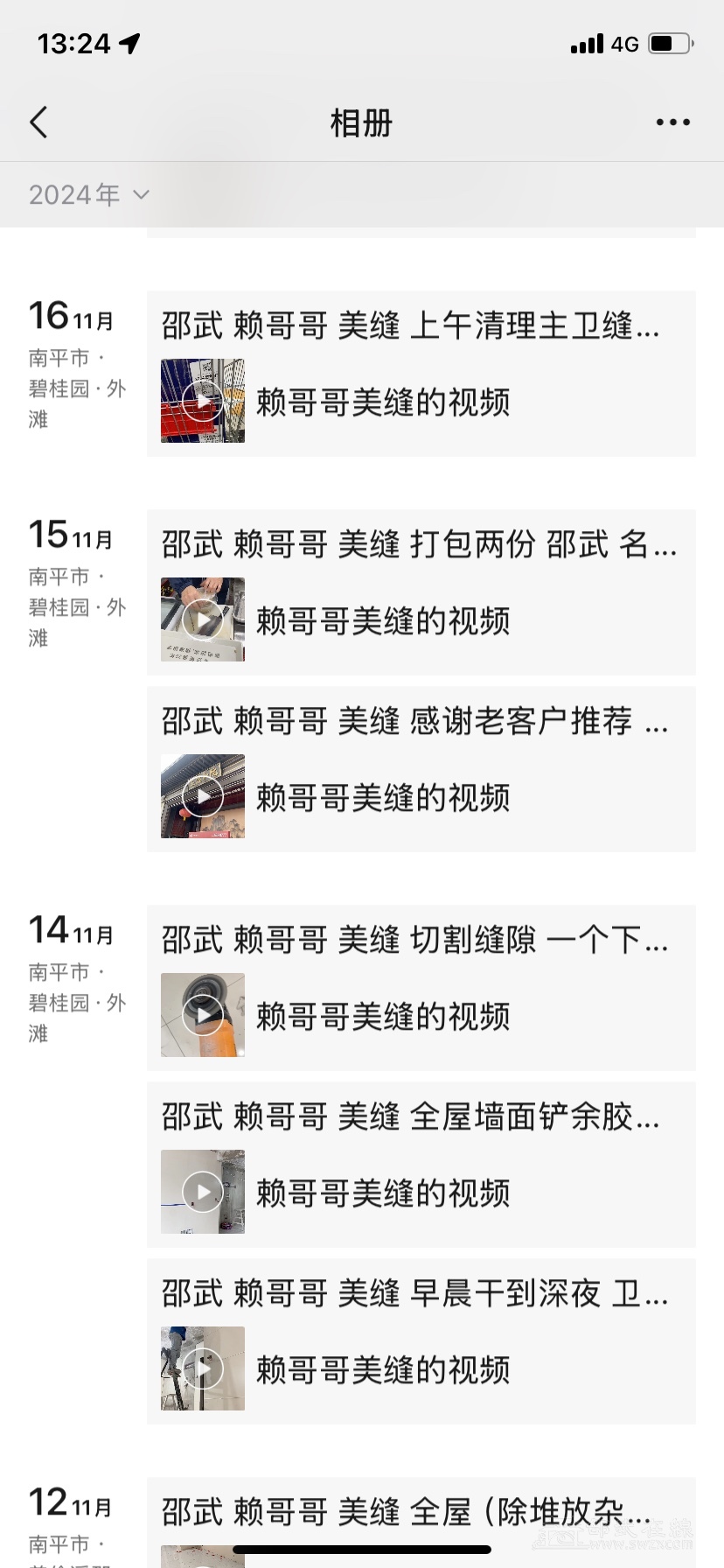Open the 感谢老客户推荐 video post
Image resolution: width=724 pixels, height=1568 pixels.
click(x=421, y=769)
